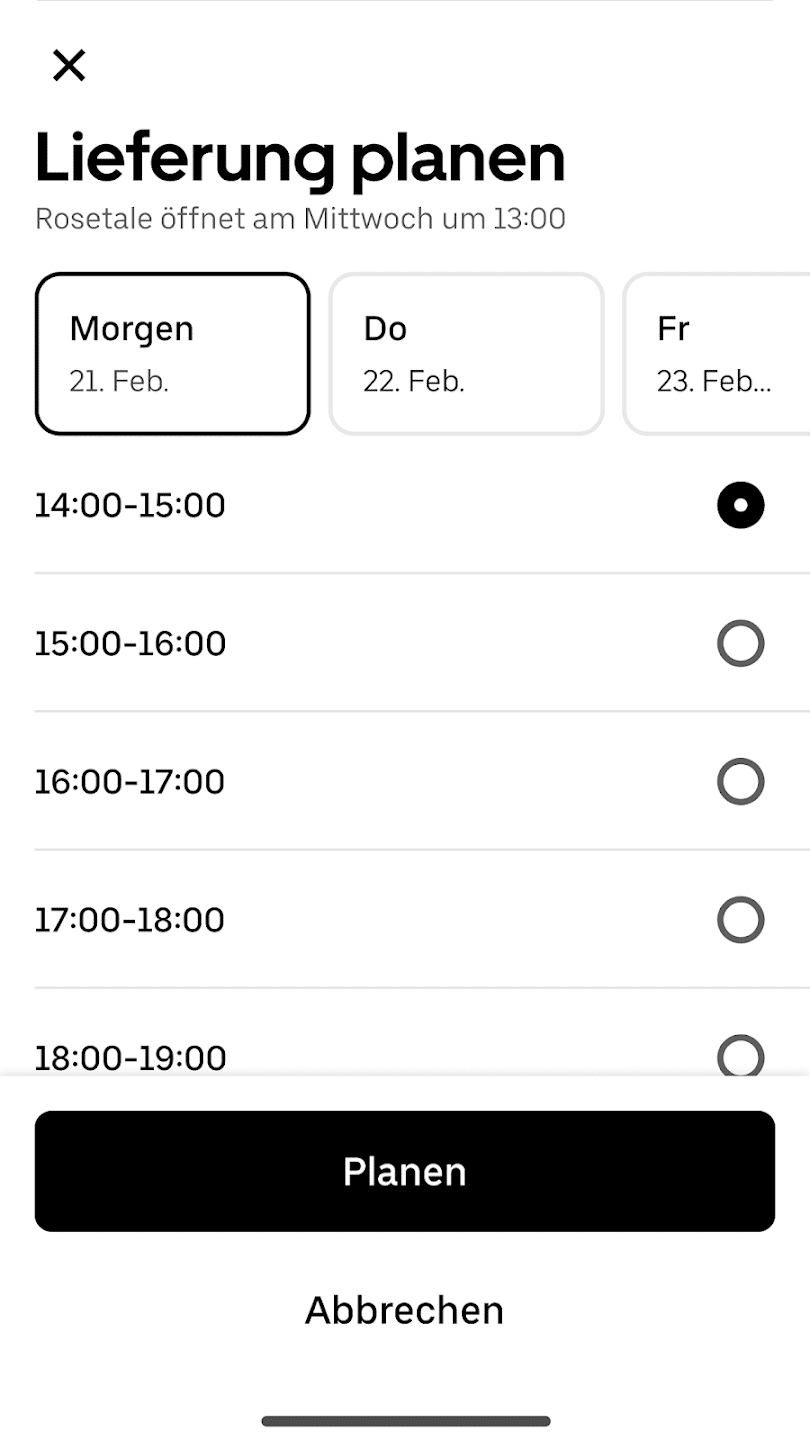Choose the Fr 23. Feb. date

click(x=716, y=354)
